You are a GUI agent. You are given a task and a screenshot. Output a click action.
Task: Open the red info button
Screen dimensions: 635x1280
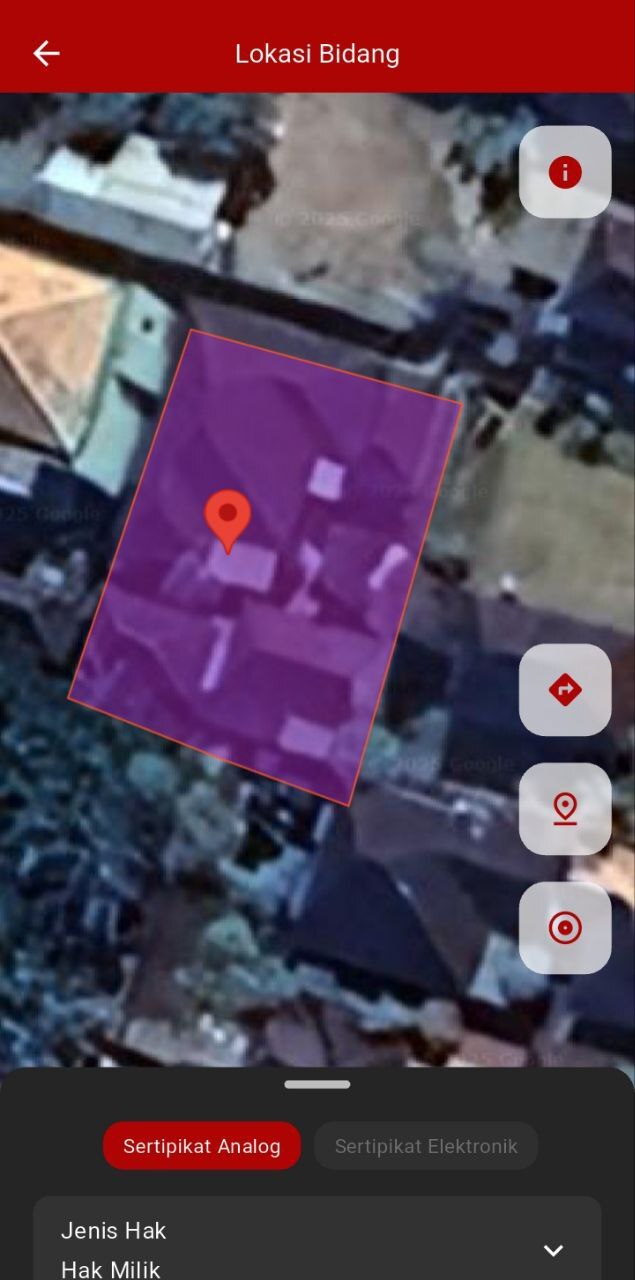click(565, 172)
